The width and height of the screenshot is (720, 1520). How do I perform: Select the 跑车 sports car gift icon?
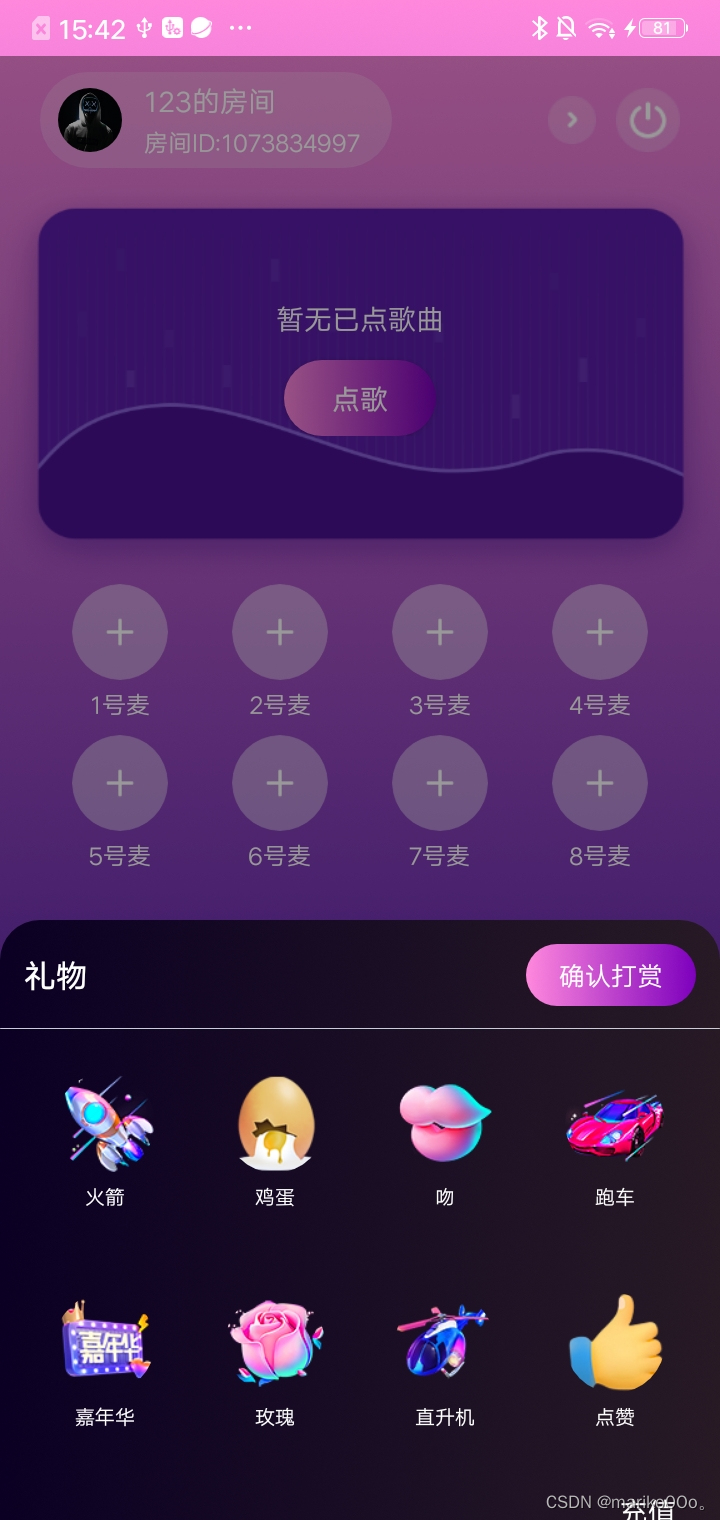coord(614,1125)
